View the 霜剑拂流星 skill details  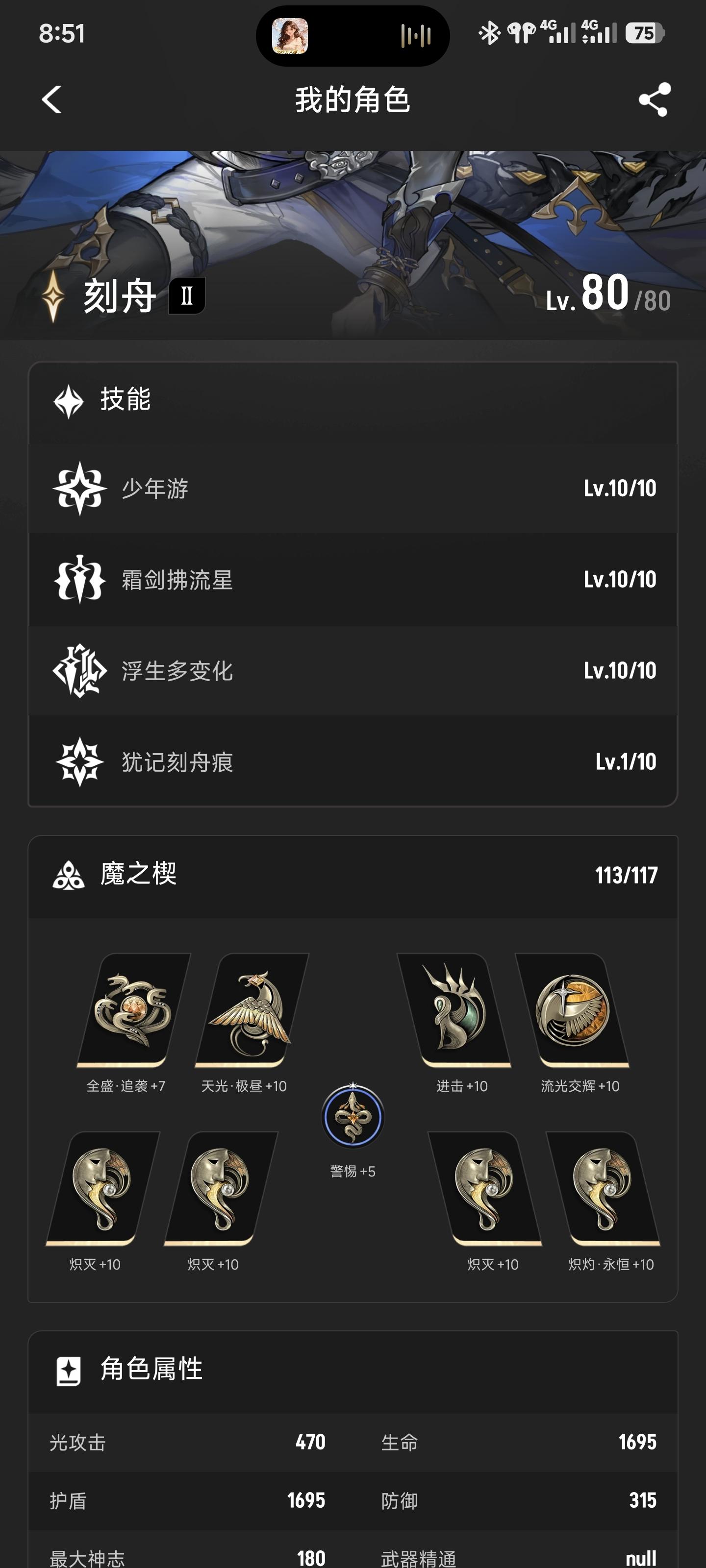[x=353, y=580]
